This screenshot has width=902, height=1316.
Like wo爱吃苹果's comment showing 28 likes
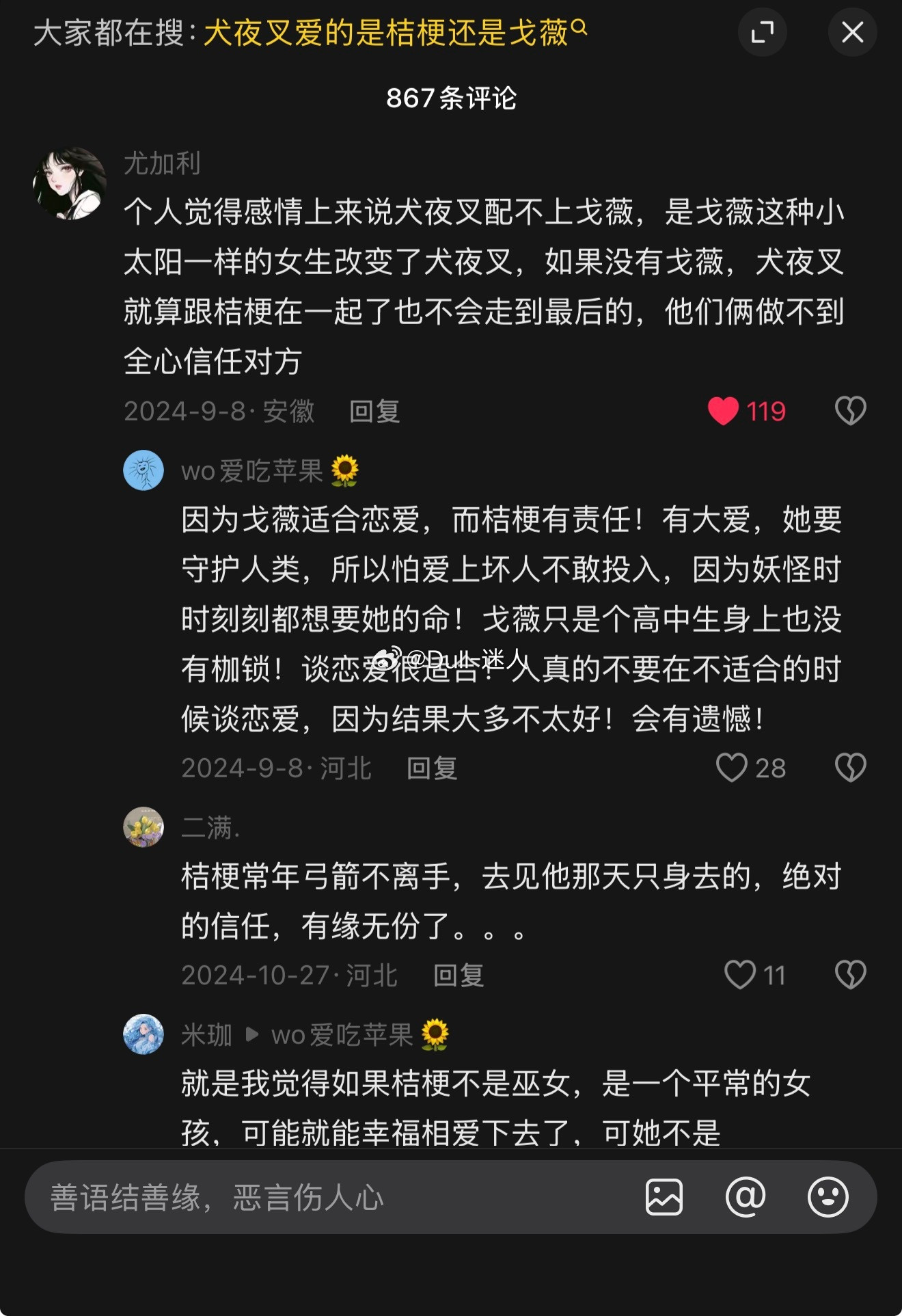pos(733,768)
